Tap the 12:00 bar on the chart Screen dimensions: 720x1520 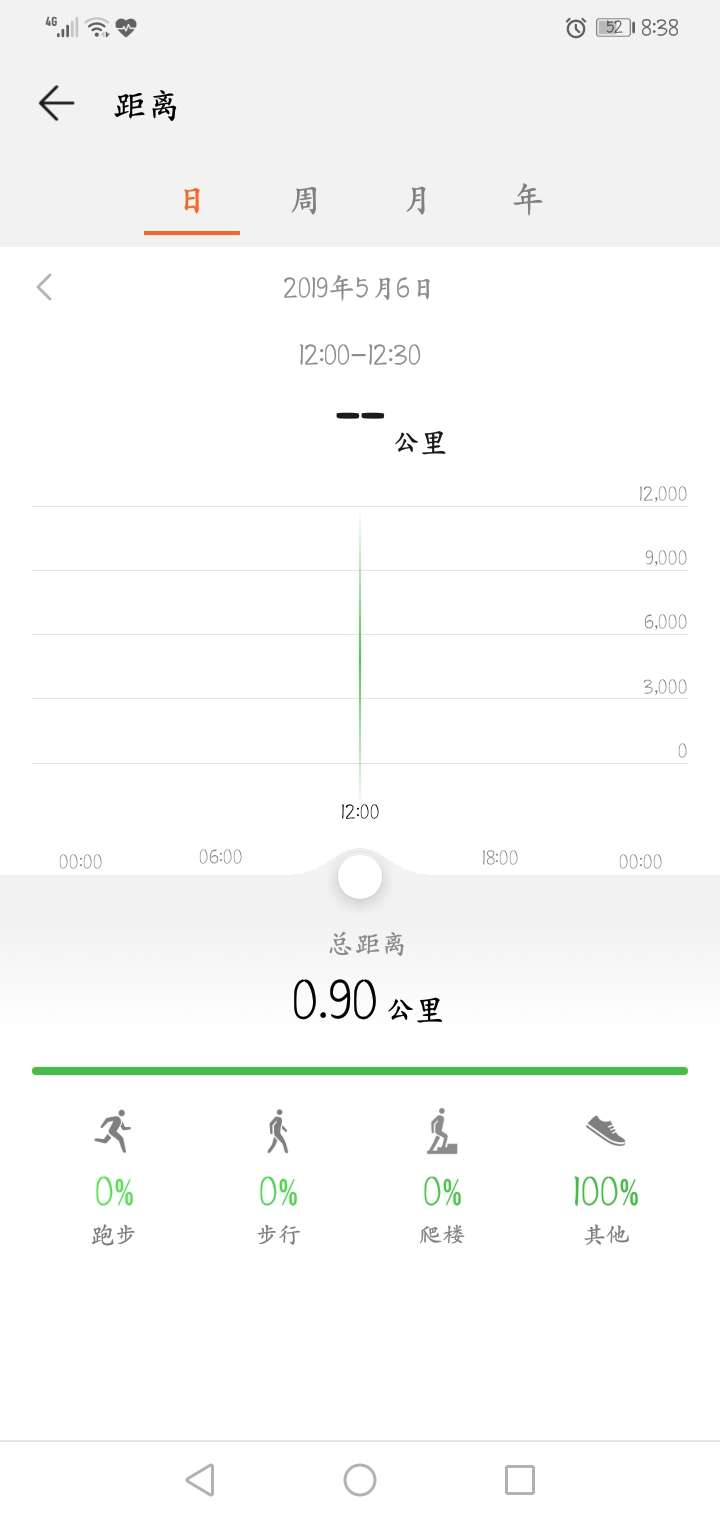click(x=359, y=650)
